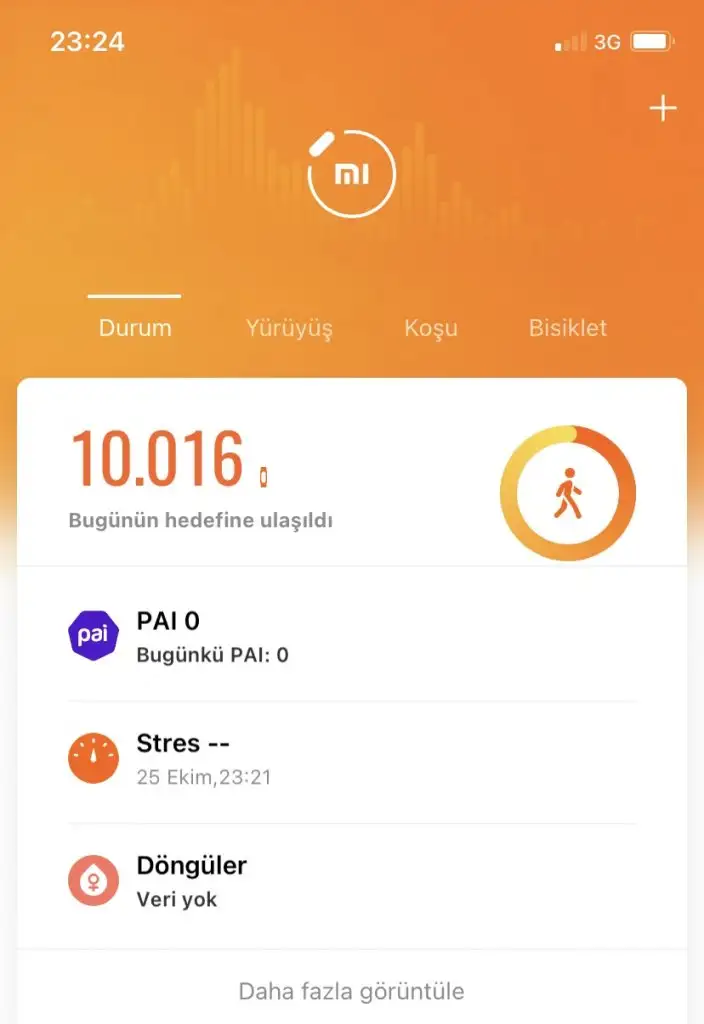This screenshot has height=1024, width=704.
Task: Open the Stres row
Action: (x=351, y=760)
